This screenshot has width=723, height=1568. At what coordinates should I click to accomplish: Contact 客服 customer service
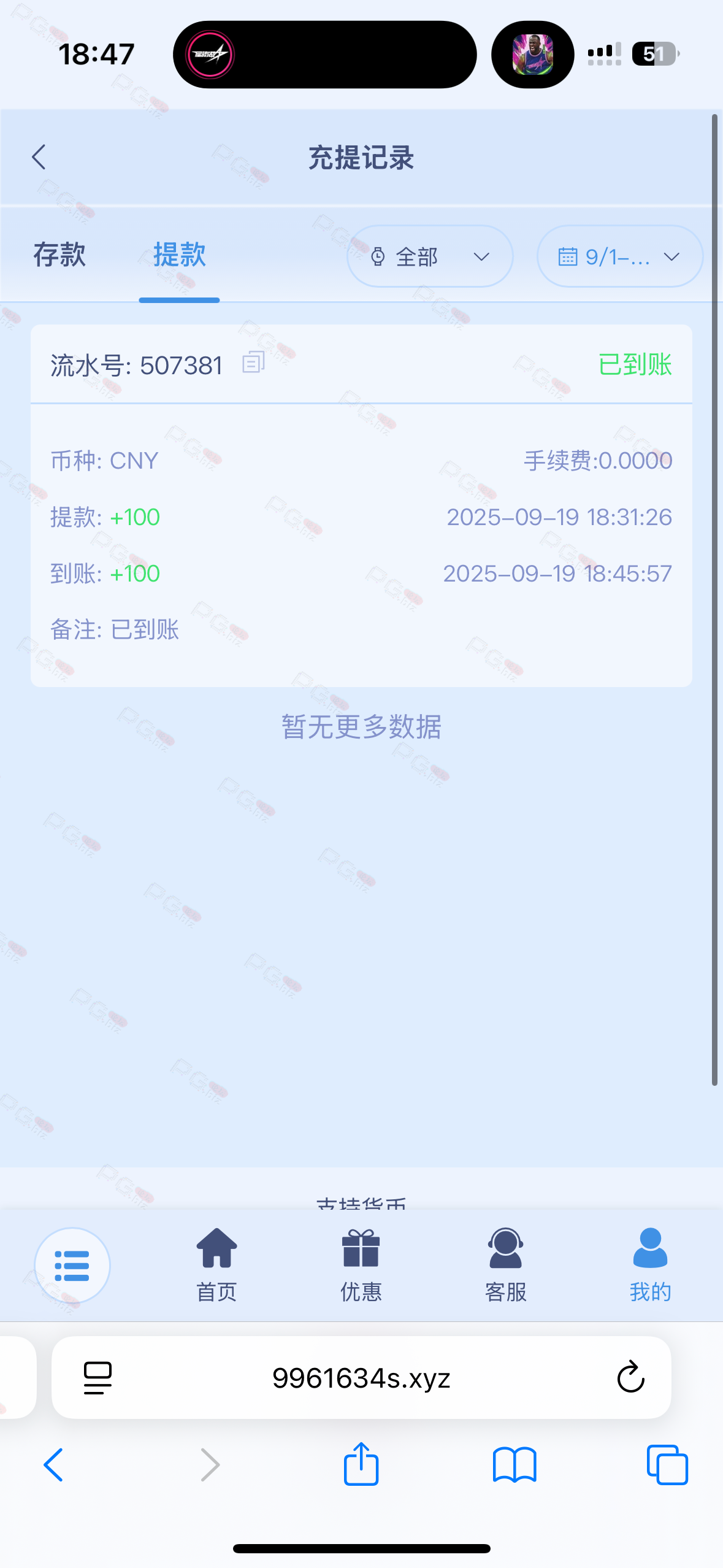point(505,1265)
